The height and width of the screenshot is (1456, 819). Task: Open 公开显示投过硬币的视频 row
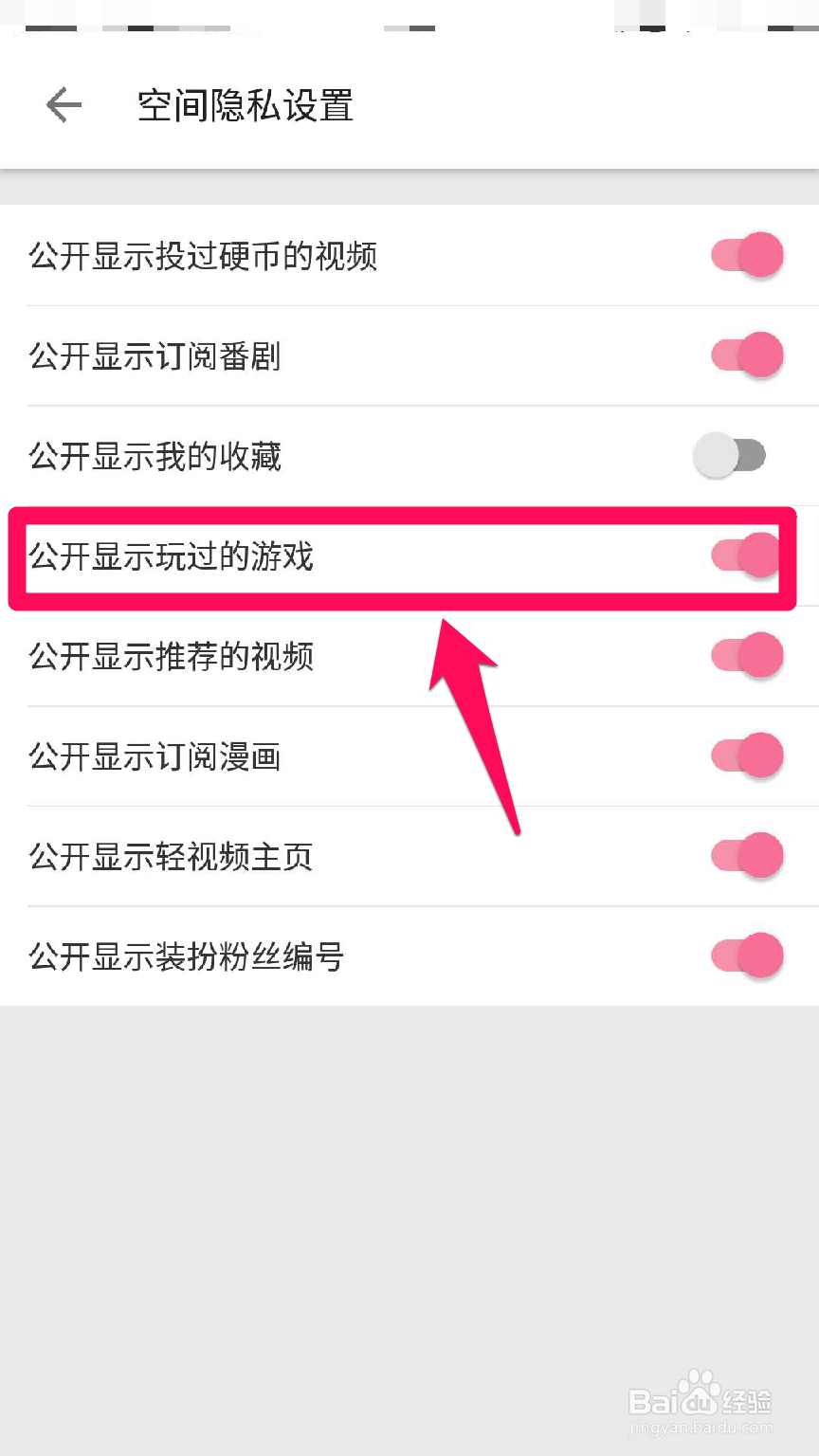point(284,257)
